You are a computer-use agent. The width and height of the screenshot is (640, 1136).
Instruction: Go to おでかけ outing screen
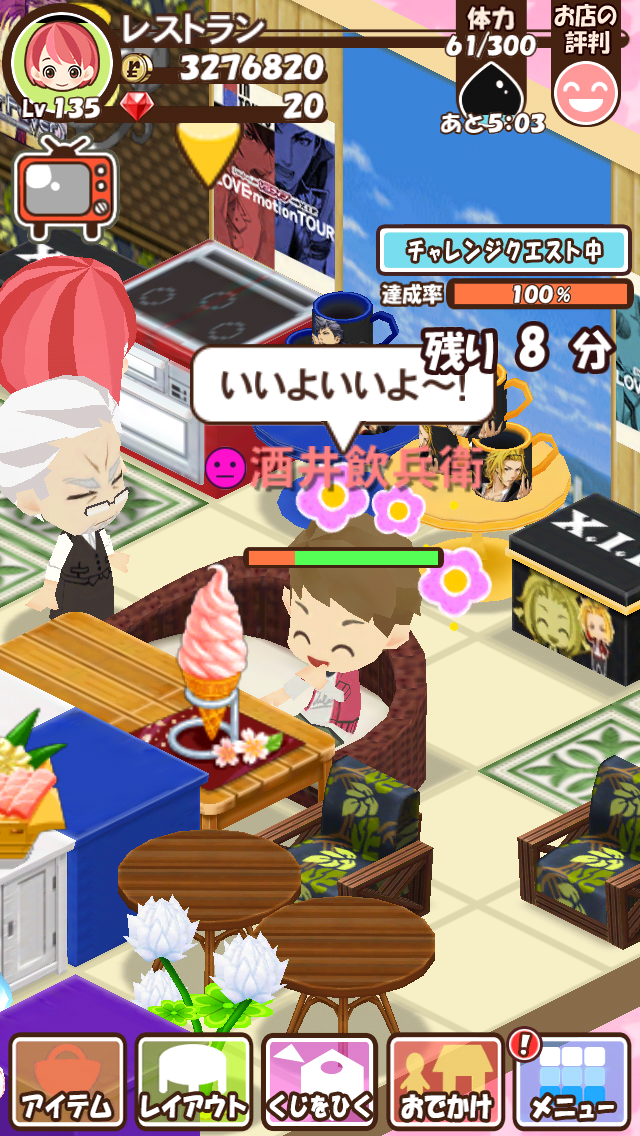click(446, 1082)
